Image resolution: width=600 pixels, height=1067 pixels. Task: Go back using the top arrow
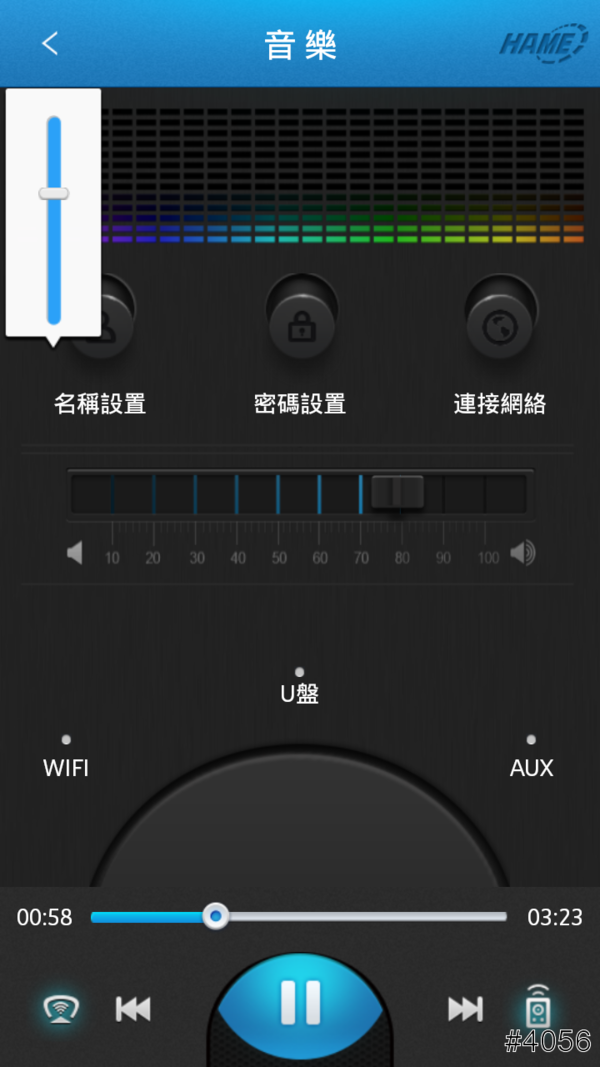point(50,44)
